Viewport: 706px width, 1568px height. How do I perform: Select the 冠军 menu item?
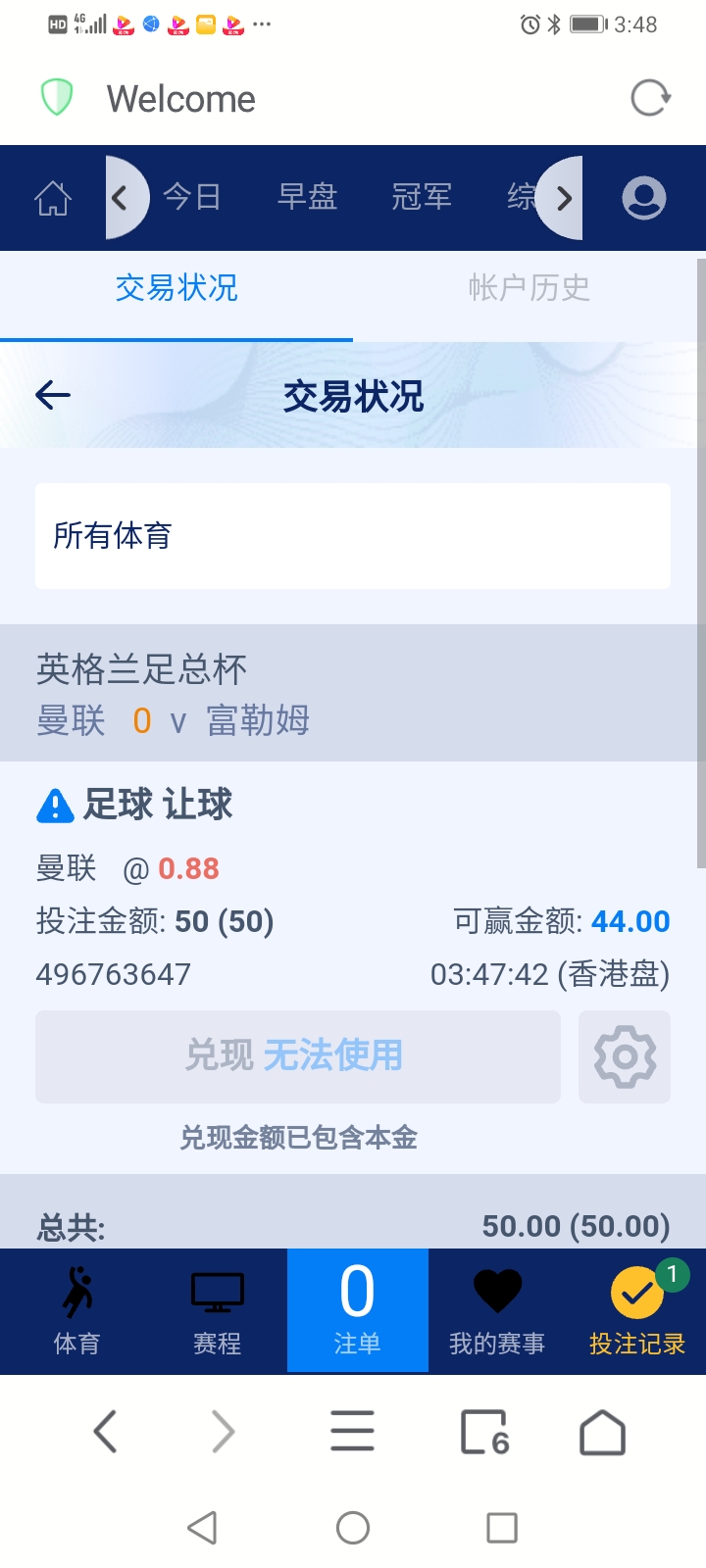coord(422,197)
